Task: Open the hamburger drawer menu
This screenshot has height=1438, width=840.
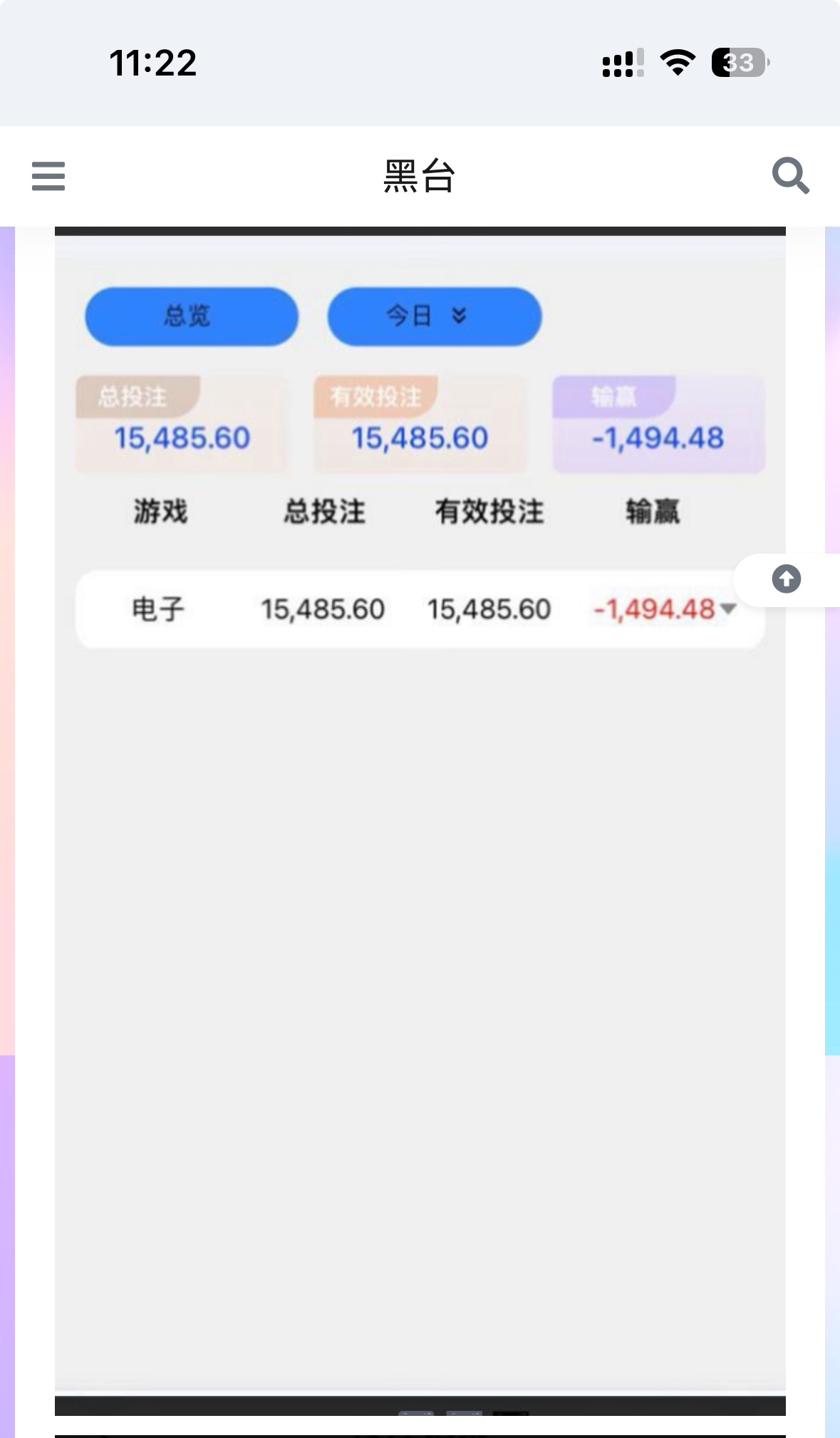Action: (x=48, y=176)
